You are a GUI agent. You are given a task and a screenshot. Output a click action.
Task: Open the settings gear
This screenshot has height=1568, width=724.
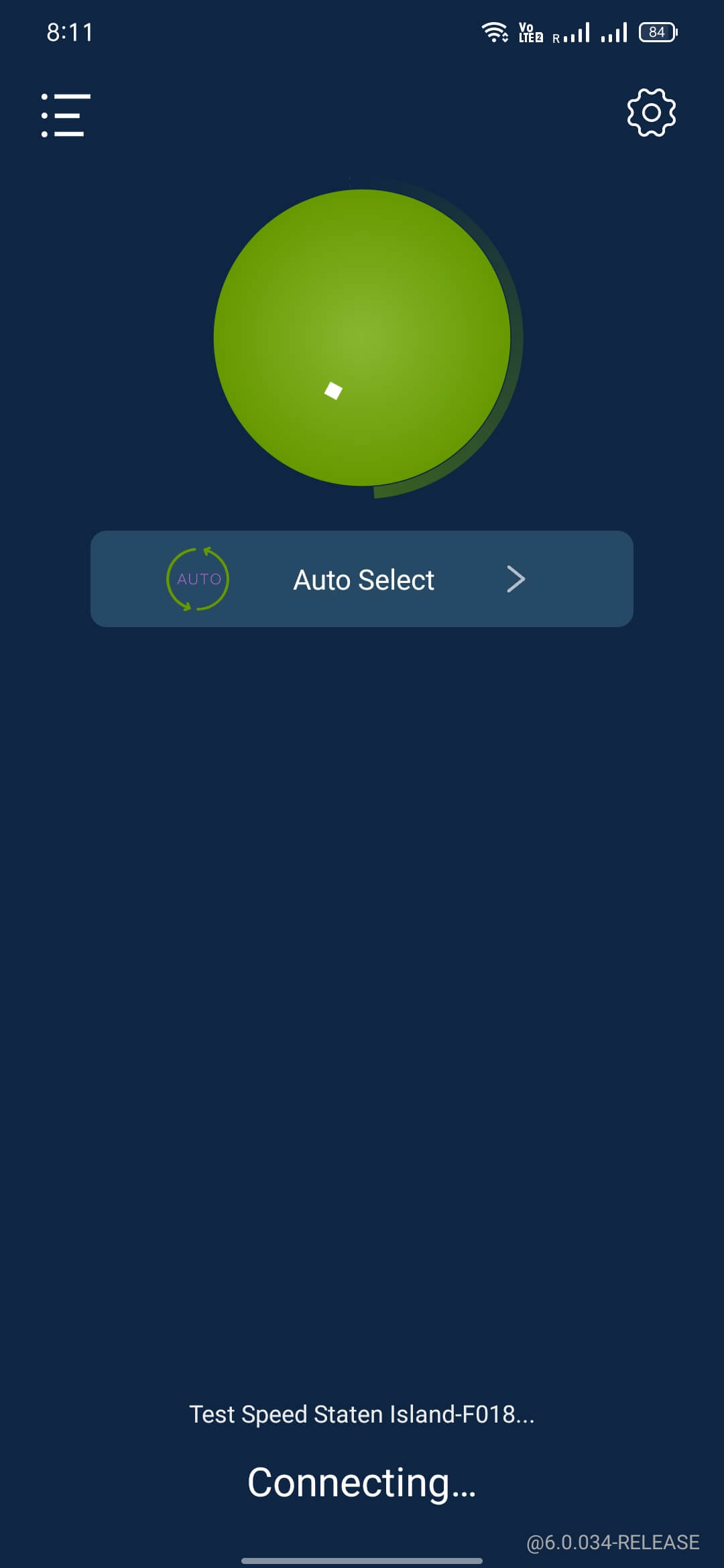click(x=651, y=113)
